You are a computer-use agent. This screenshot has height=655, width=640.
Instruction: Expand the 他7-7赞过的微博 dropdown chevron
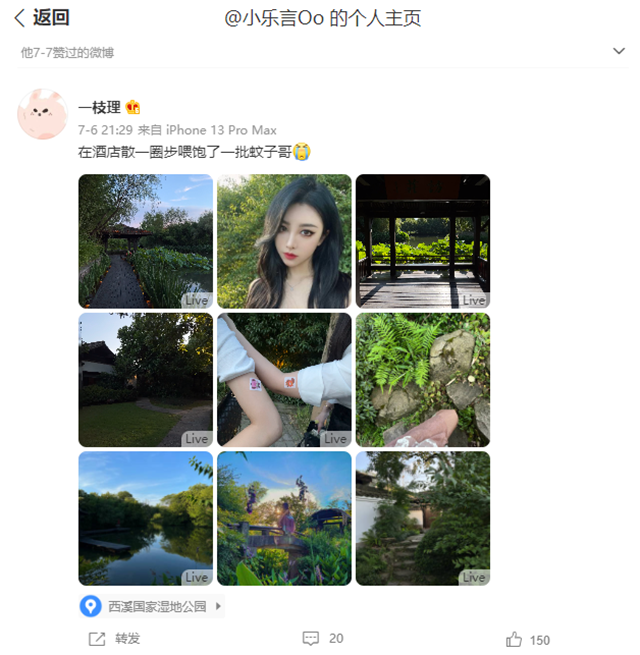(618, 51)
